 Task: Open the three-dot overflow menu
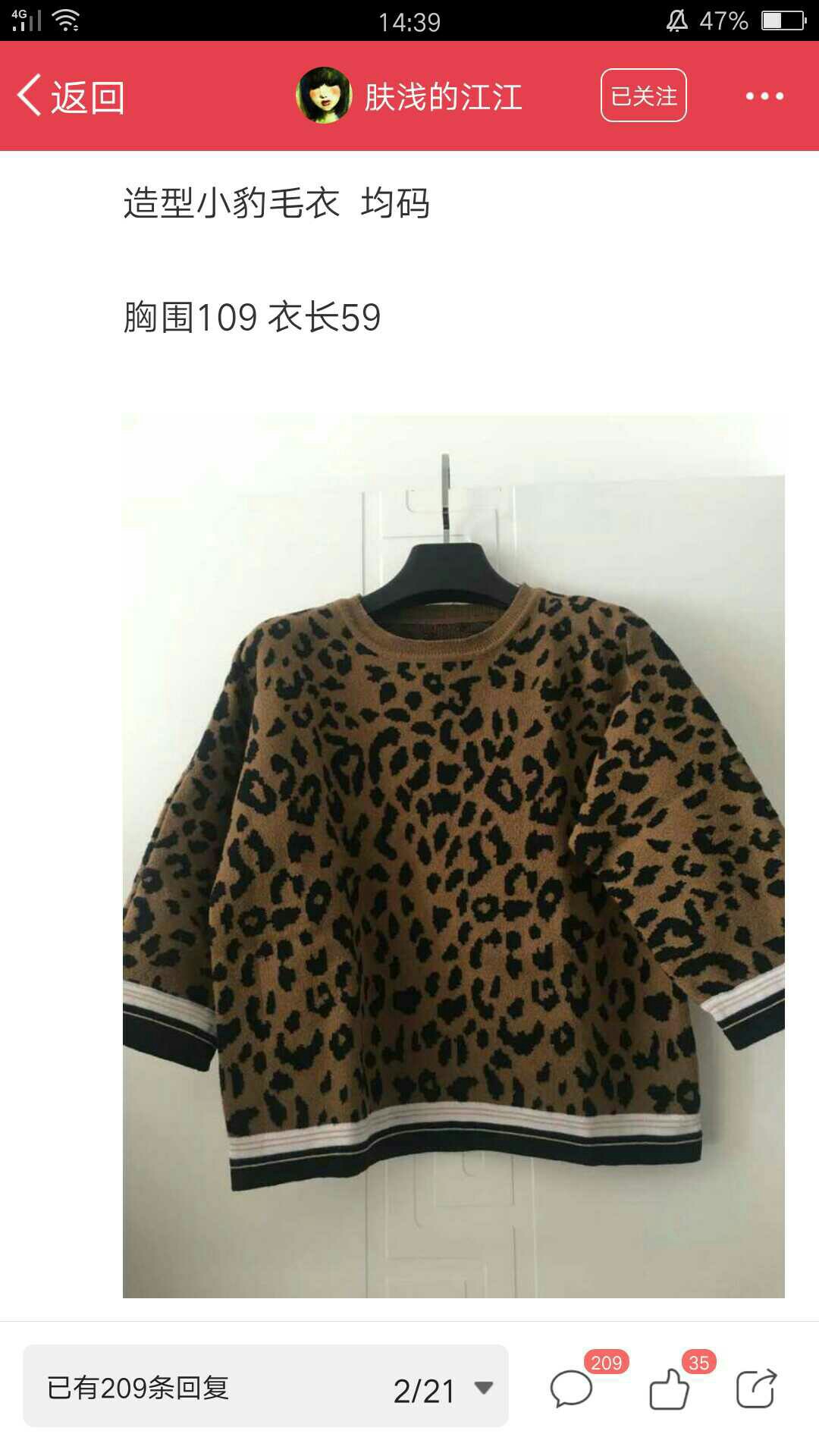coord(764,96)
